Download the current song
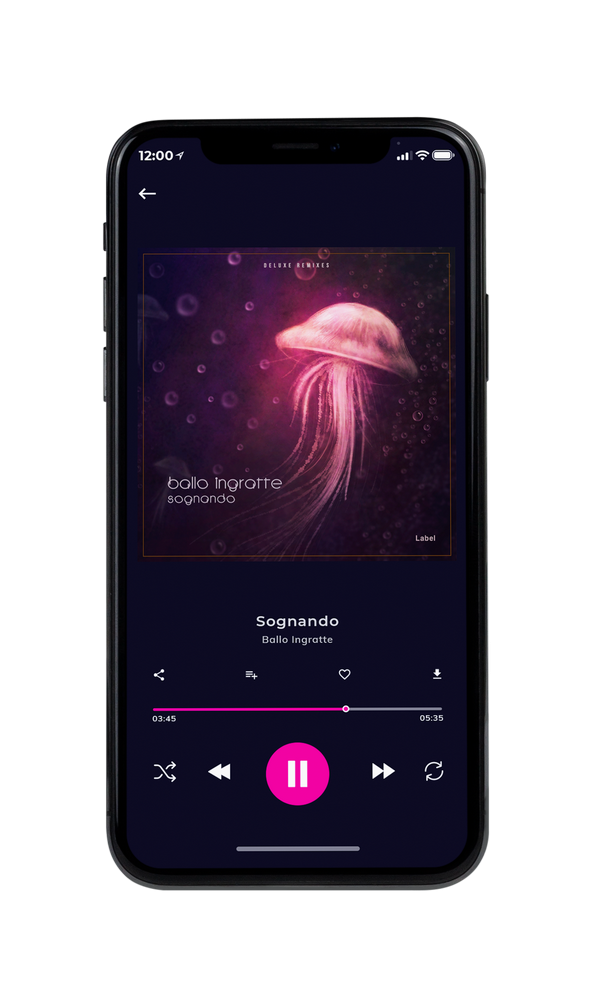 point(437,674)
